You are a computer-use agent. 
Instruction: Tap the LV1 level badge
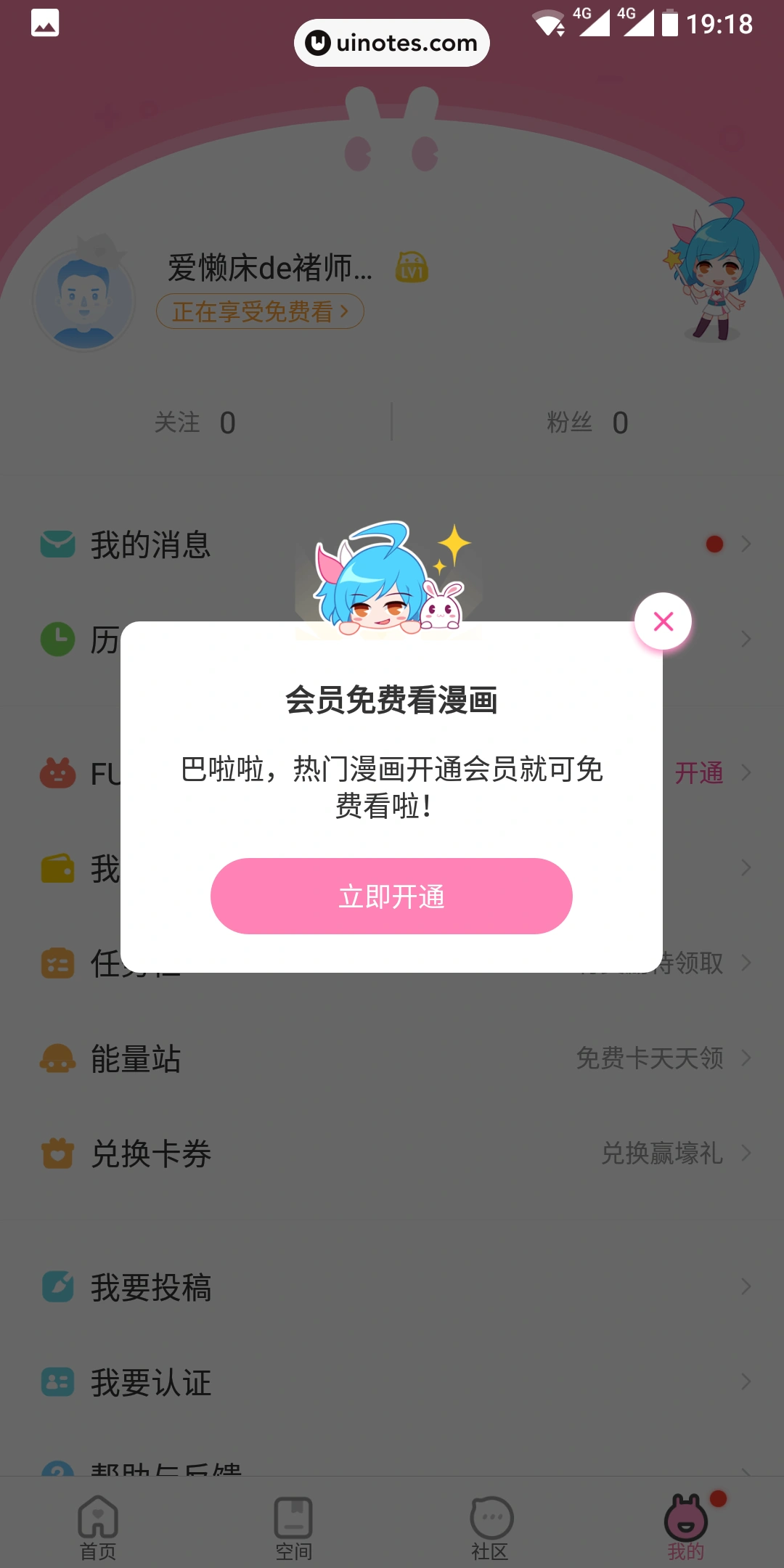(x=411, y=267)
